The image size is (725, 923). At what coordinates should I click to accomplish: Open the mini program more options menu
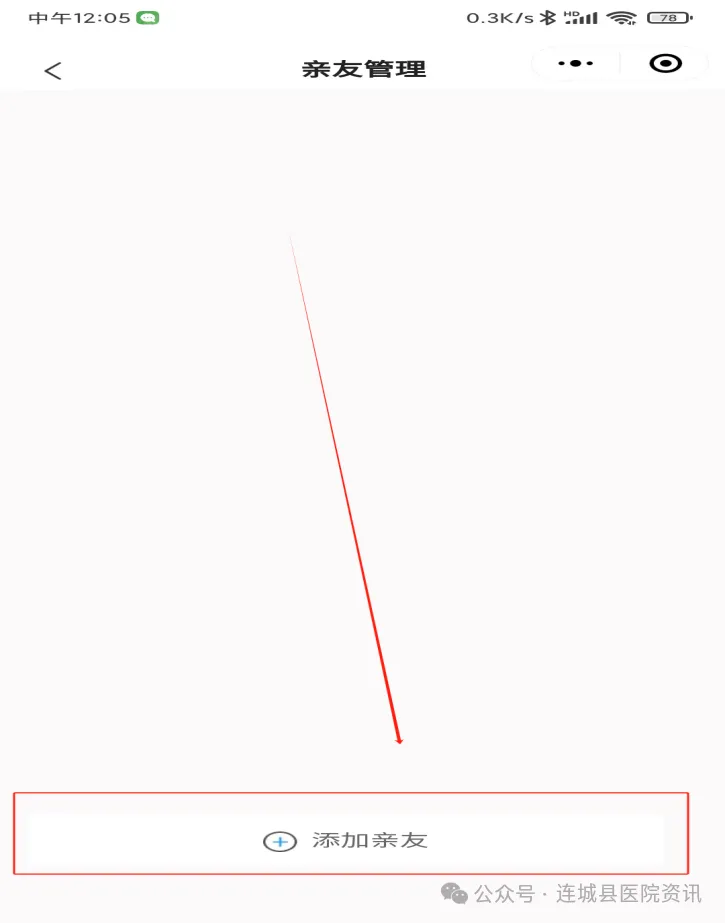575,64
